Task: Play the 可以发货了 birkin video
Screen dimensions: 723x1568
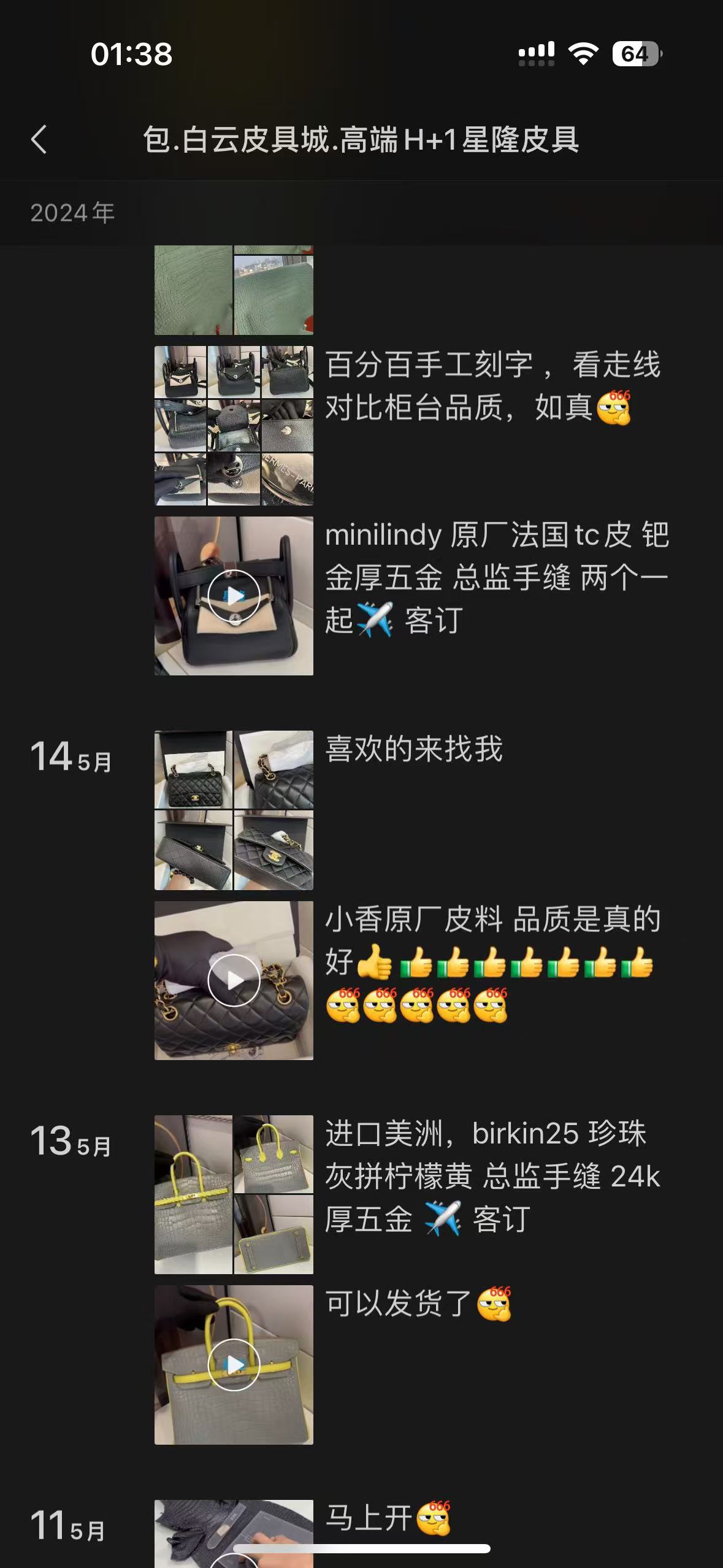Action: pos(234,1365)
